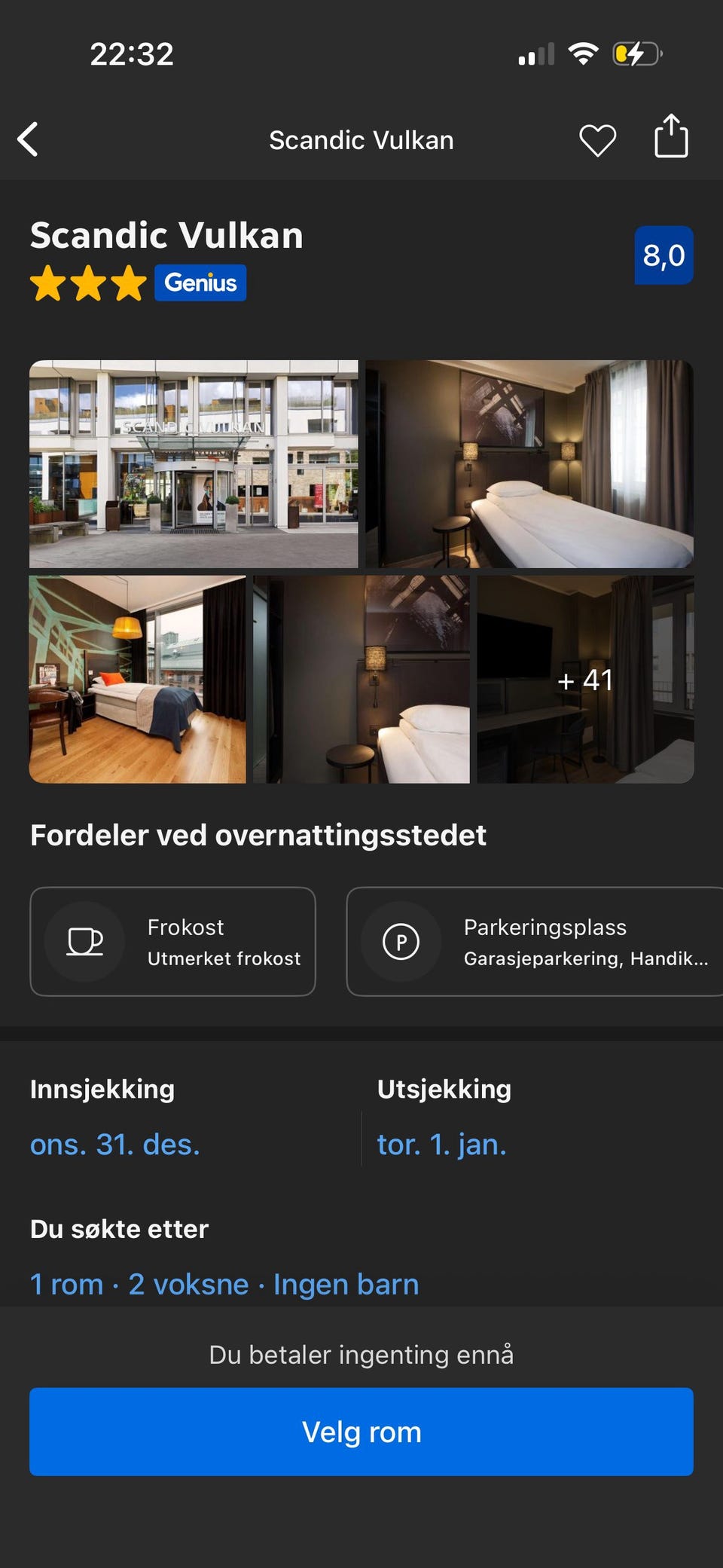This screenshot has width=723, height=1568.
Task: Tap the coffee cup breakfast icon
Action: (83, 941)
